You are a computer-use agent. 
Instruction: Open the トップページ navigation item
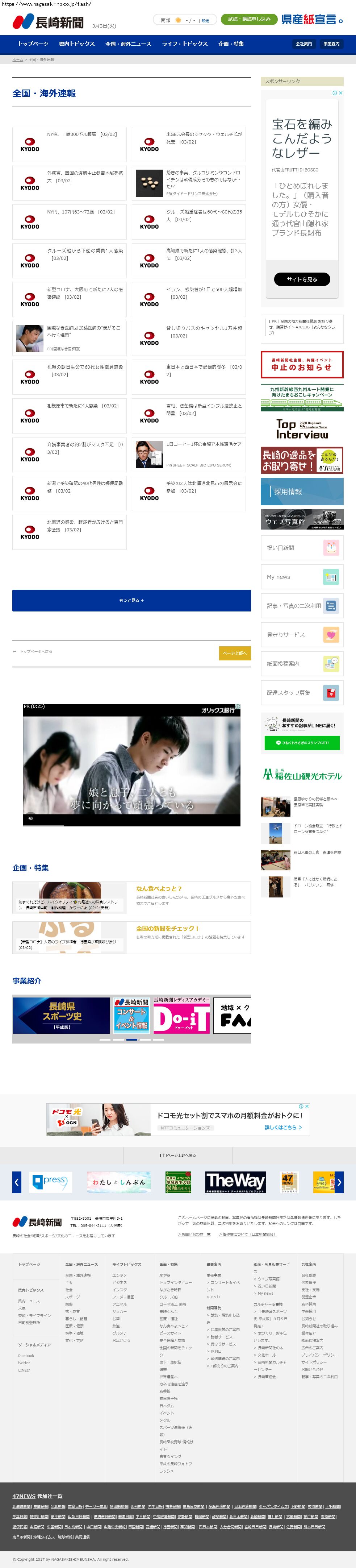33,44
